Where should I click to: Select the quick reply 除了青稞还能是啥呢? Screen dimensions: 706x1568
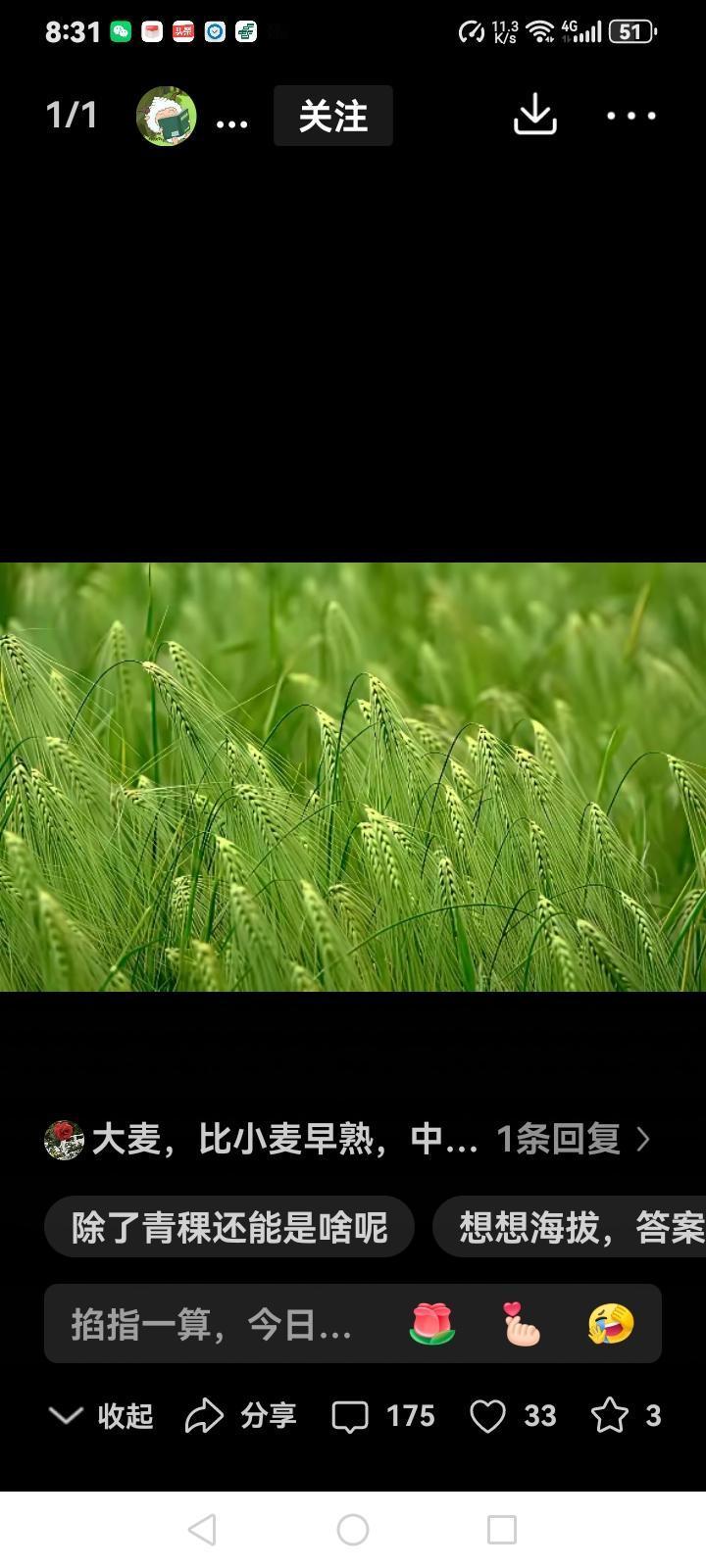click(229, 1226)
